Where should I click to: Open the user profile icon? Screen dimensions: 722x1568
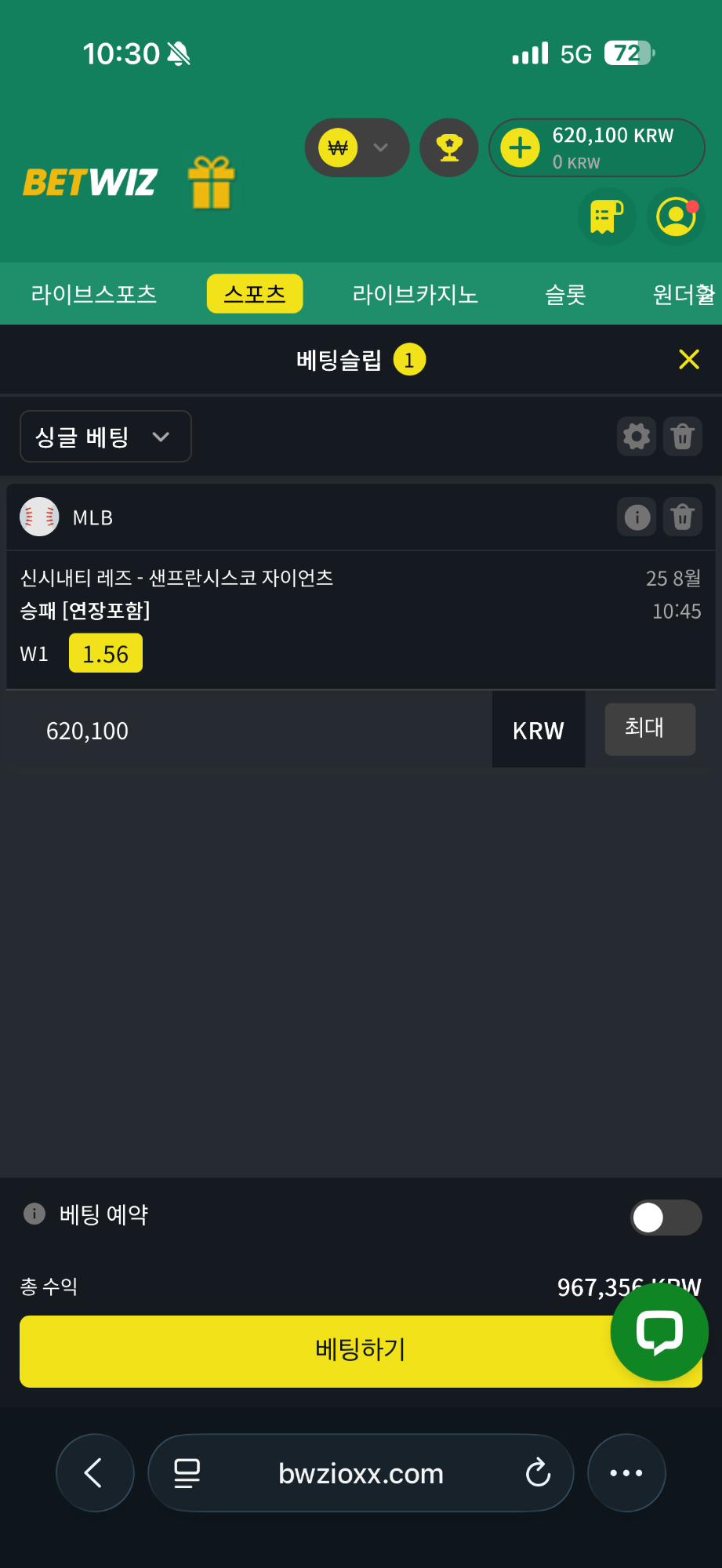coord(676,216)
